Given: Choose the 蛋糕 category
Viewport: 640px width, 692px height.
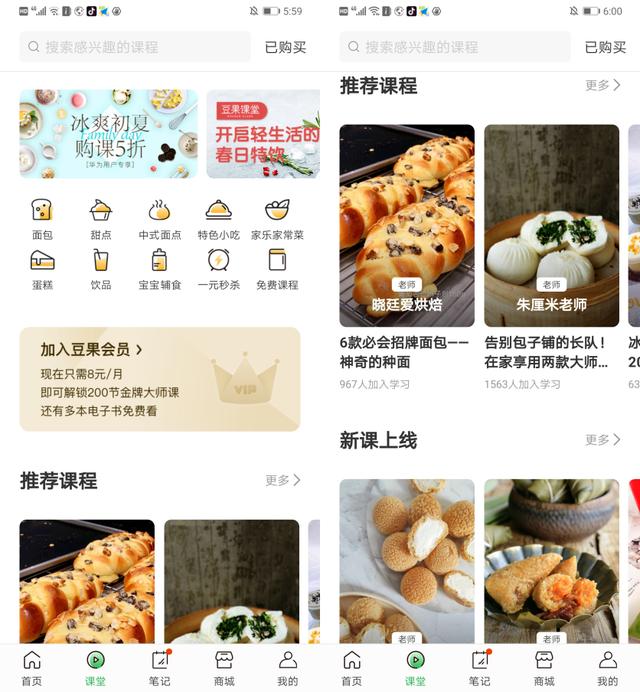Looking at the screenshot, I should tap(42, 268).
